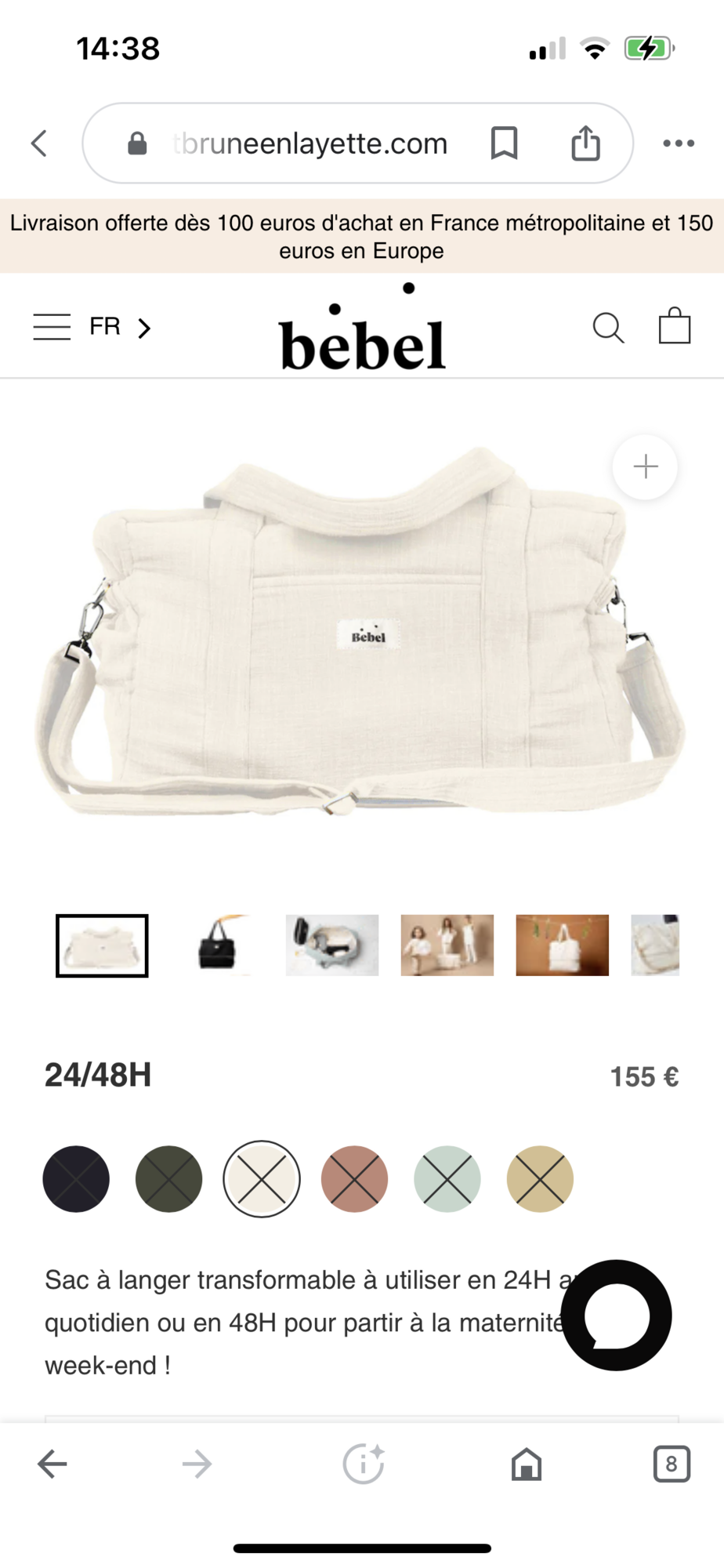
Task: Open the chat bubble
Action: [x=617, y=1315]
